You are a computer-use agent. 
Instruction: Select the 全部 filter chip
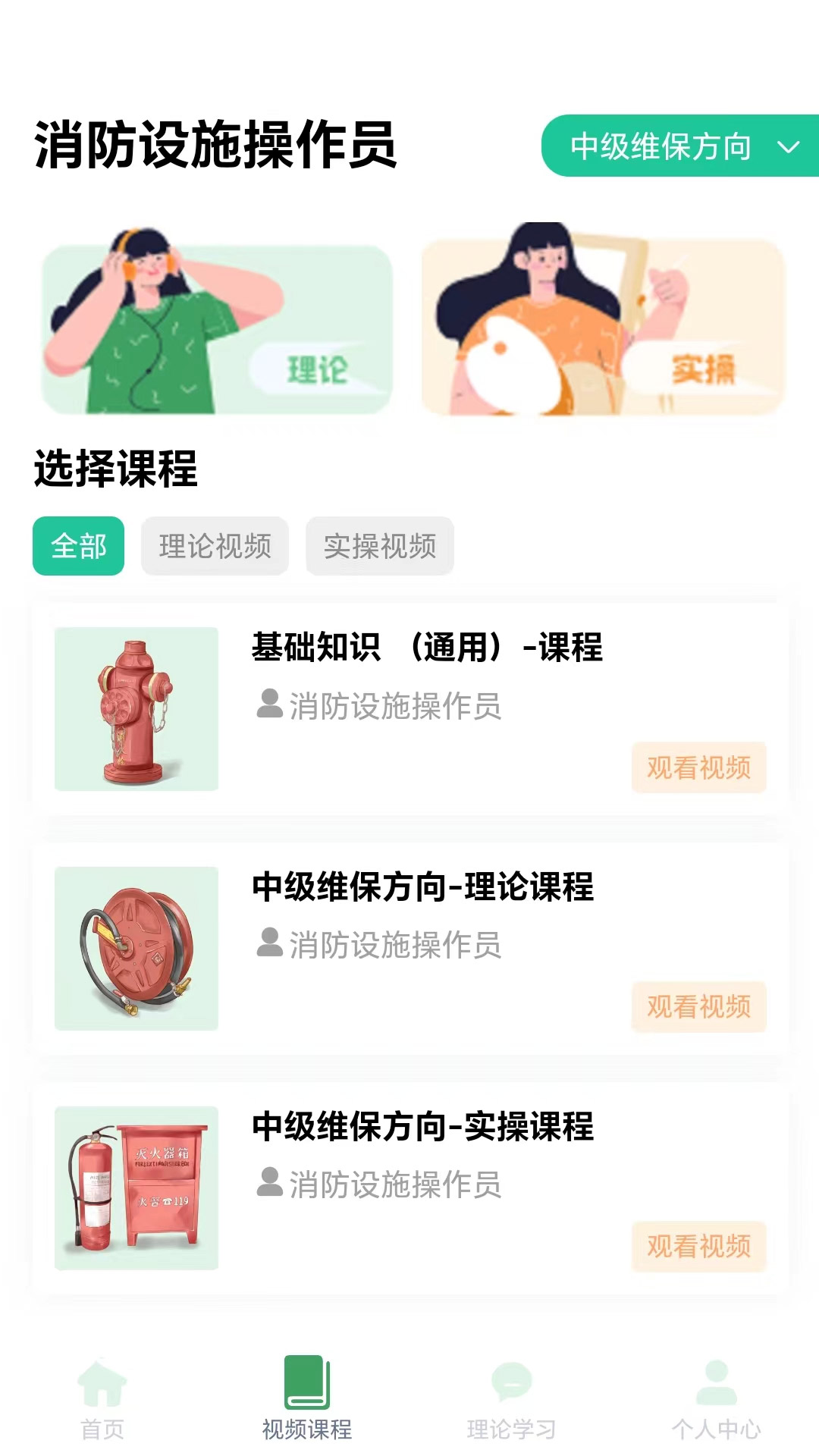coord(78,546)
